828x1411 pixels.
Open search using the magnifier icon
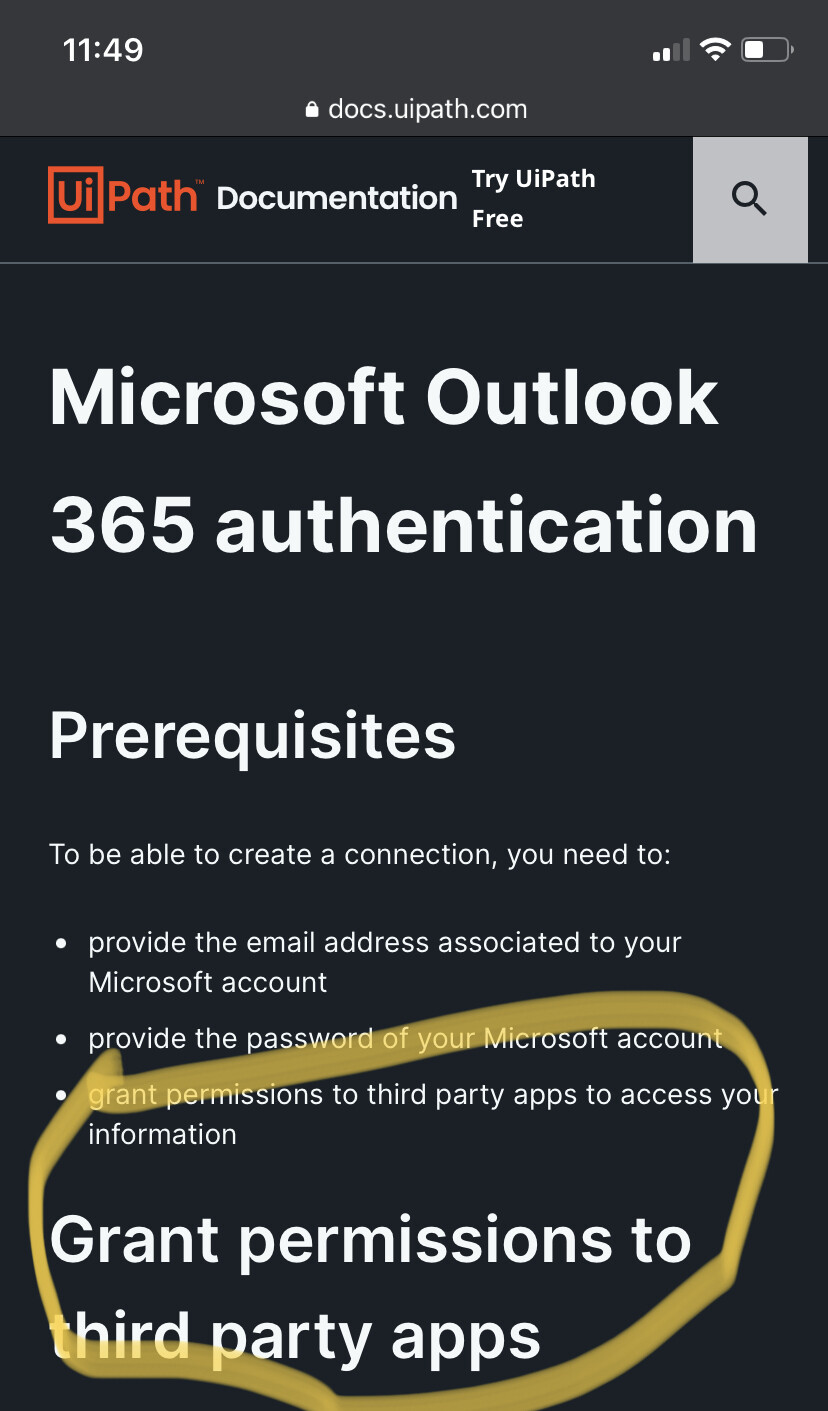point(749,198)
